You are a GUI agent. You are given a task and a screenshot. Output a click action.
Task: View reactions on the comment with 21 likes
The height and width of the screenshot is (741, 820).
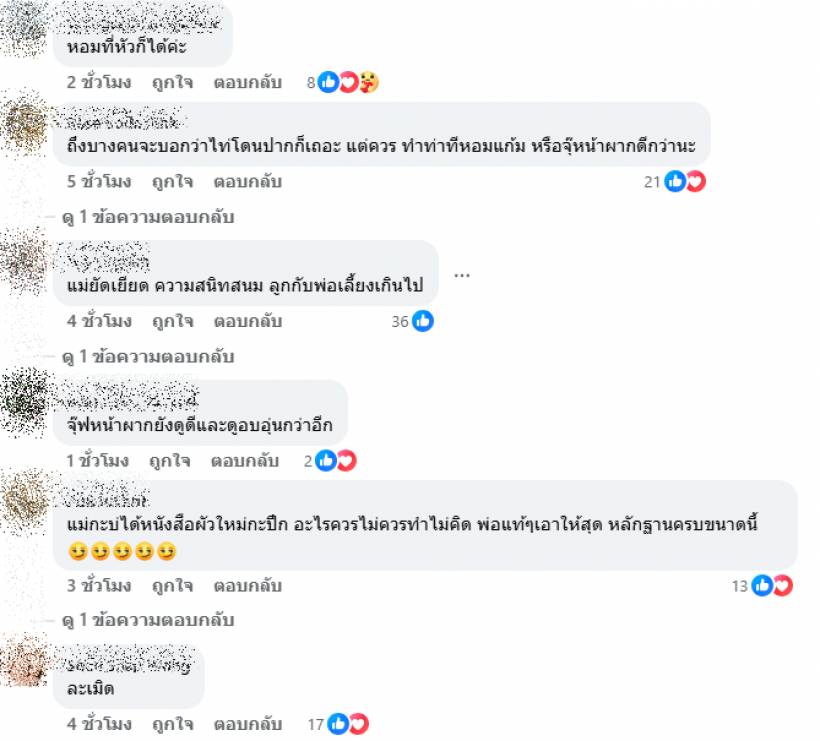pyautogui.click(x=685, y=181)
